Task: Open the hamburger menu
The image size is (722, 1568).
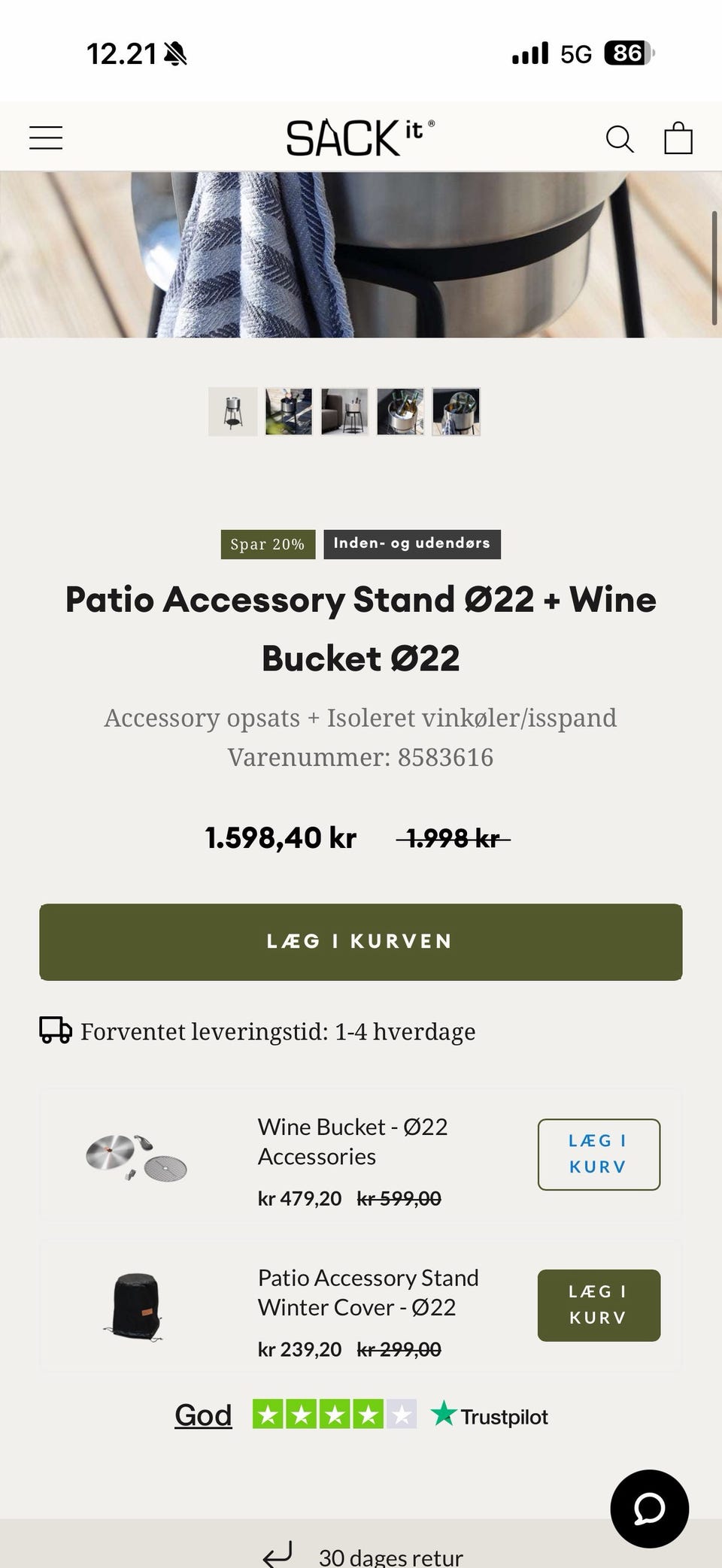Action: (x=46, y=138)
